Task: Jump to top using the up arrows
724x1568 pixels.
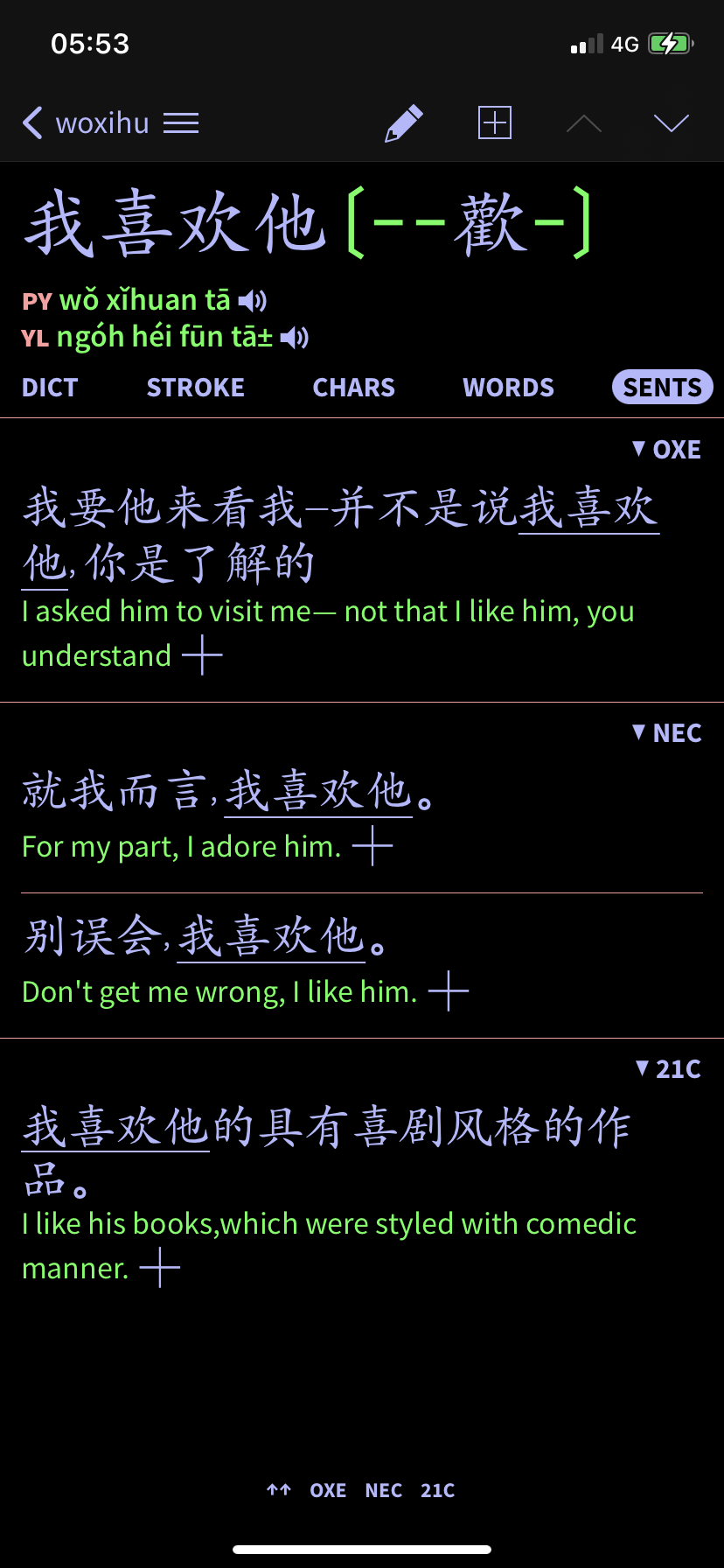Action: click(279, 1490)
